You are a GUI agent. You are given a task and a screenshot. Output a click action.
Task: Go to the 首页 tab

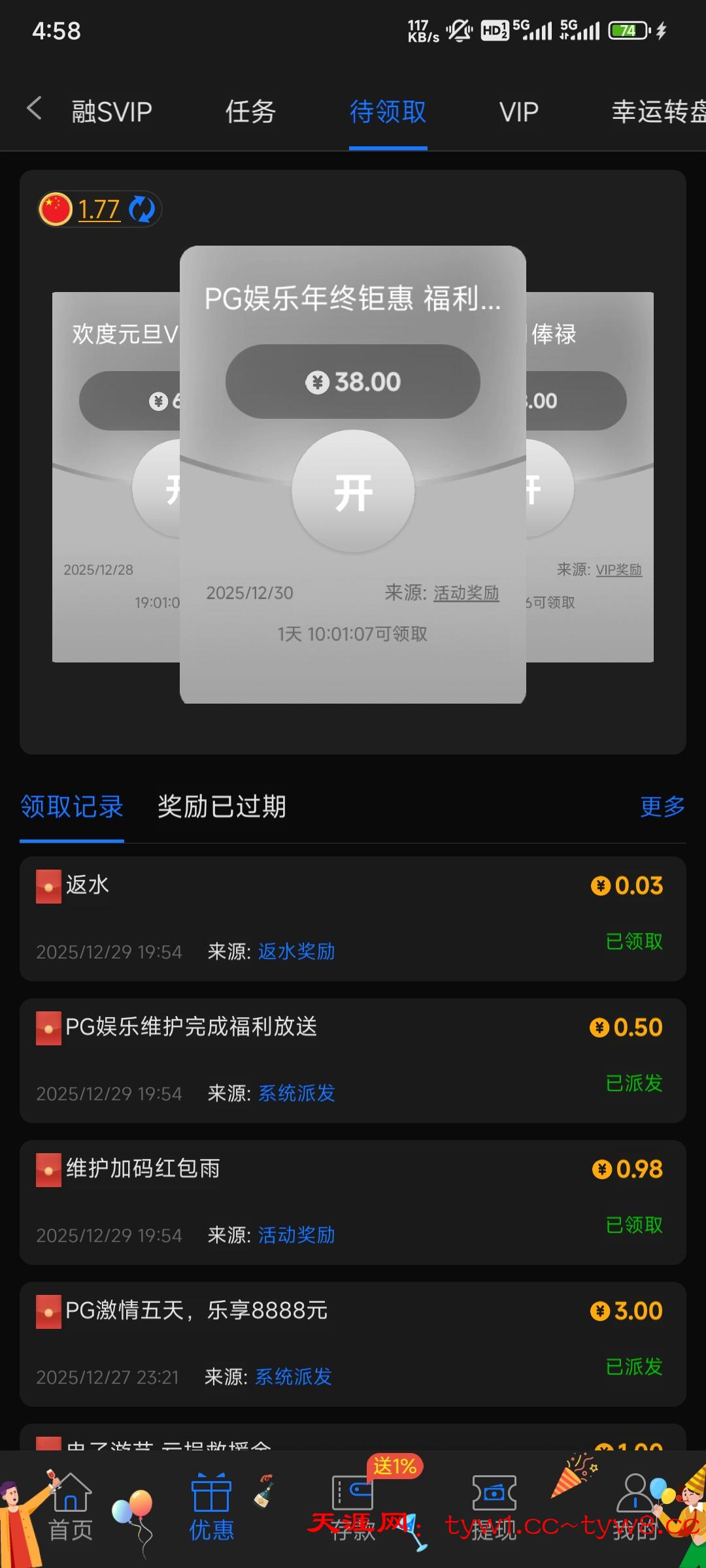point(71,1508)
